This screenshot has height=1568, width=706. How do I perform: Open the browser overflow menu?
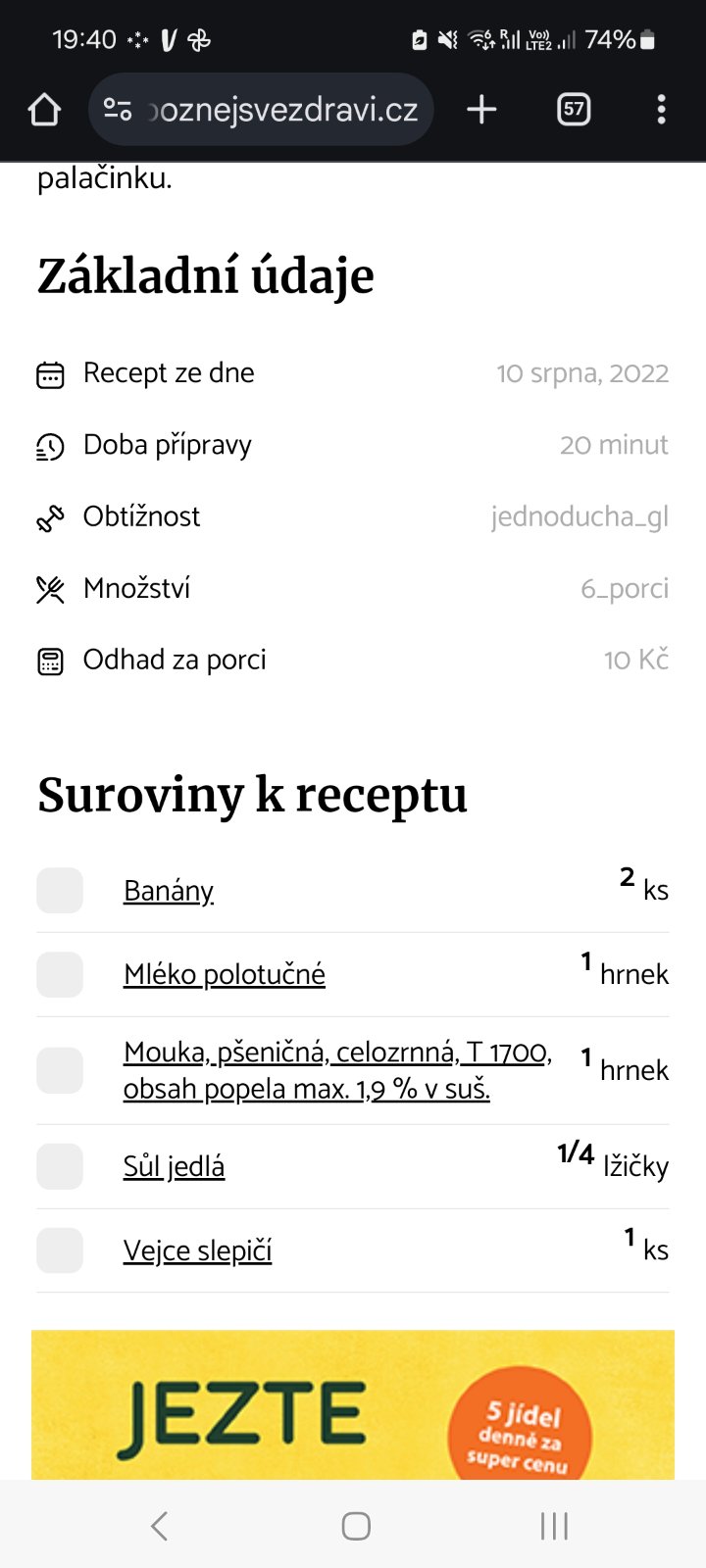[x=662, y=110]
